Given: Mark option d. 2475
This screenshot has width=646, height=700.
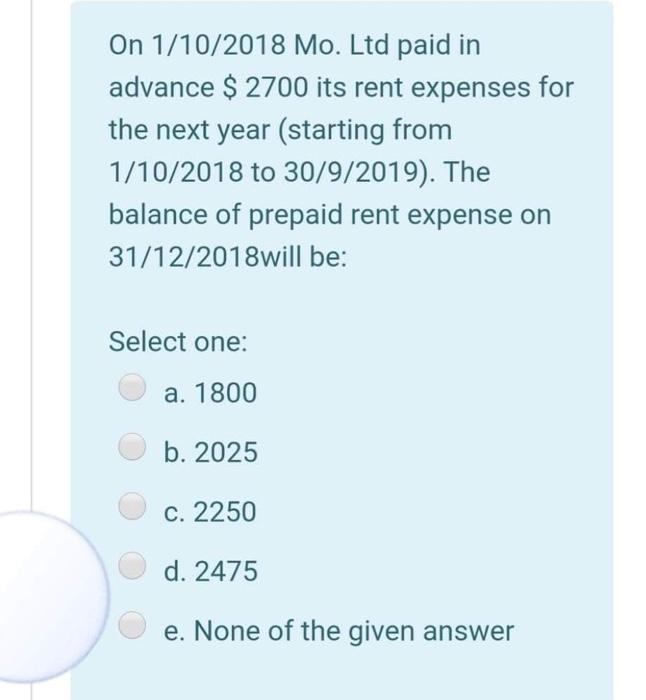Looking at the screenshot, I should pyautogui.click(x=133, y=569).
